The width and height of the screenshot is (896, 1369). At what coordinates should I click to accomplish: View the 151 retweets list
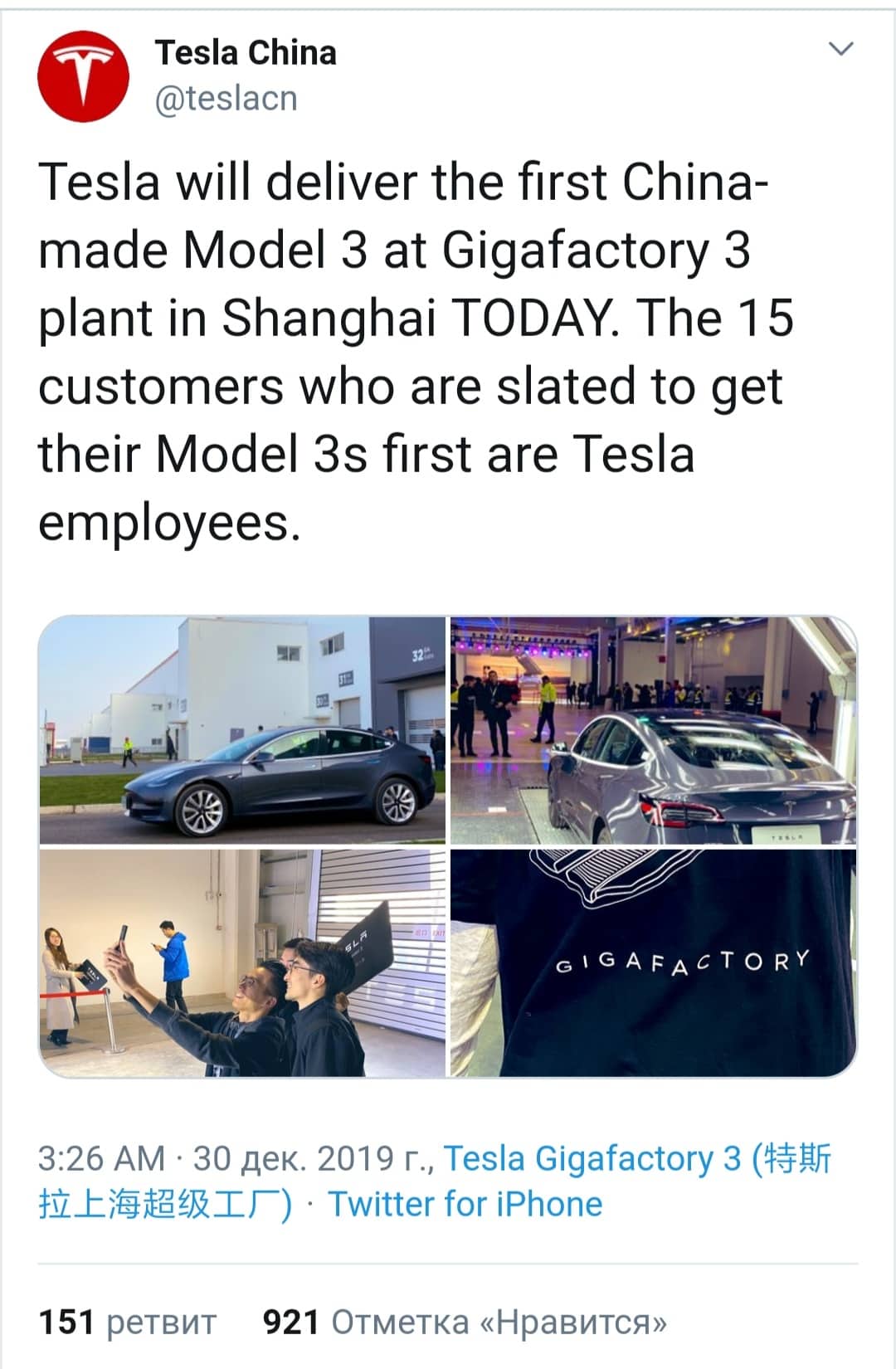click(x=128, y=1322)
